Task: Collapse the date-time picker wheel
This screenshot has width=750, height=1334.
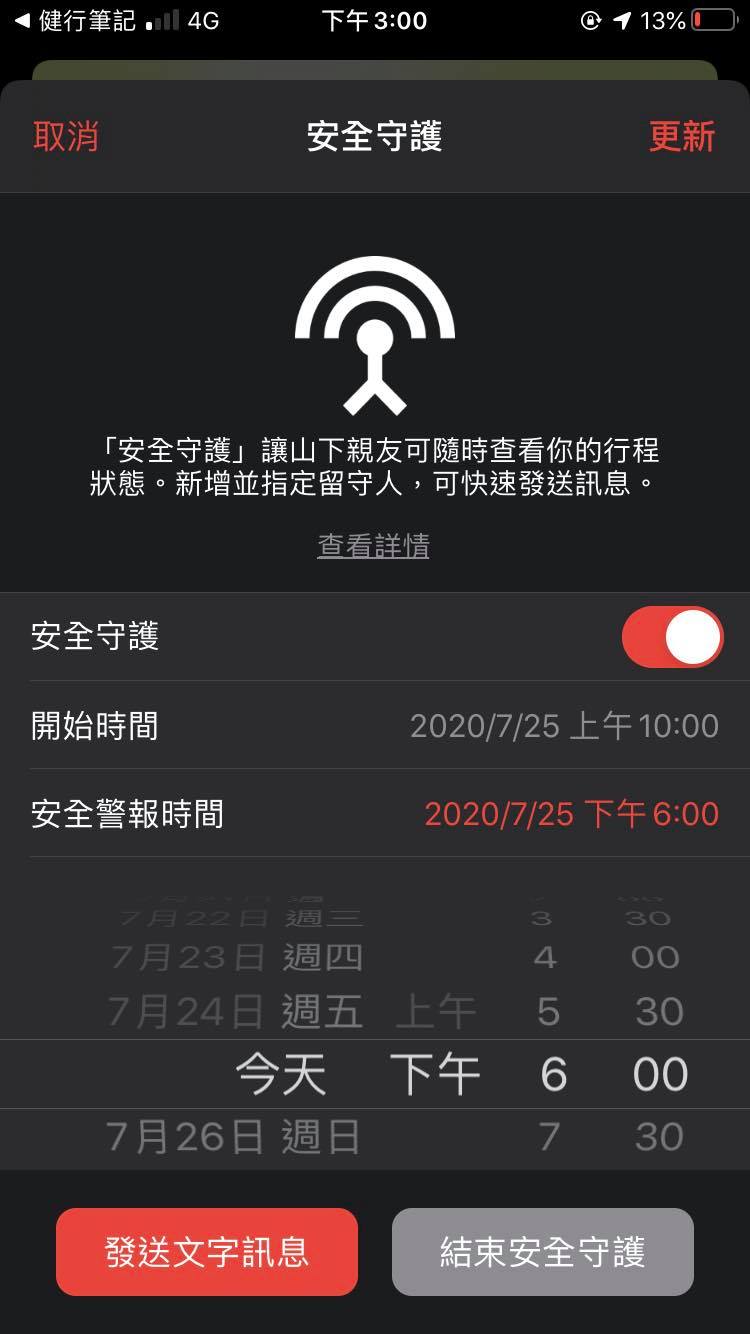Action: (375, 814)
